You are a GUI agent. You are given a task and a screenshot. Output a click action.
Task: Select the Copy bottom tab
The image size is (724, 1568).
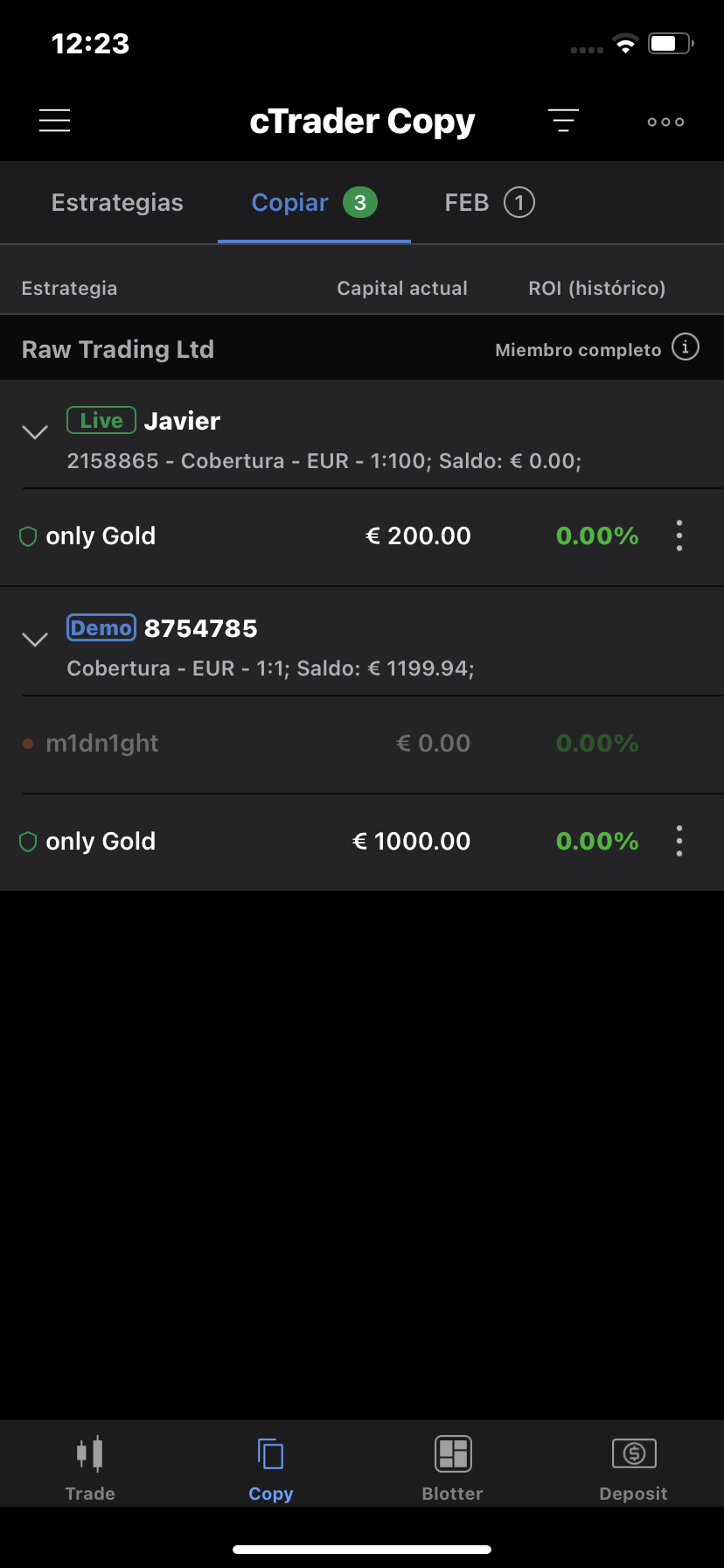tap(271, 1469)
